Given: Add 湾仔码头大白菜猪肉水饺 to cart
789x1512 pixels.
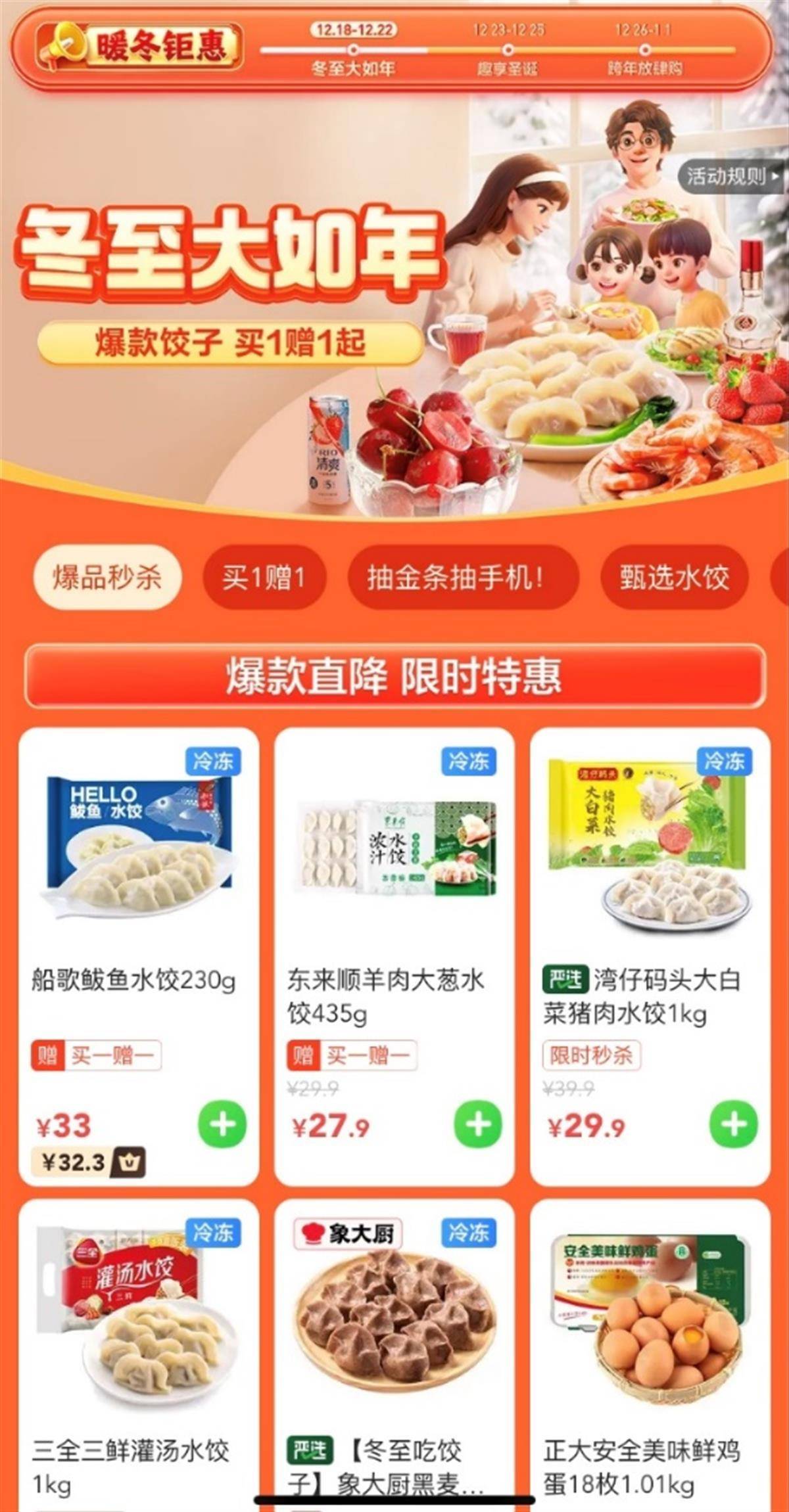Looking at the screenshot, I should [734, 1124].
